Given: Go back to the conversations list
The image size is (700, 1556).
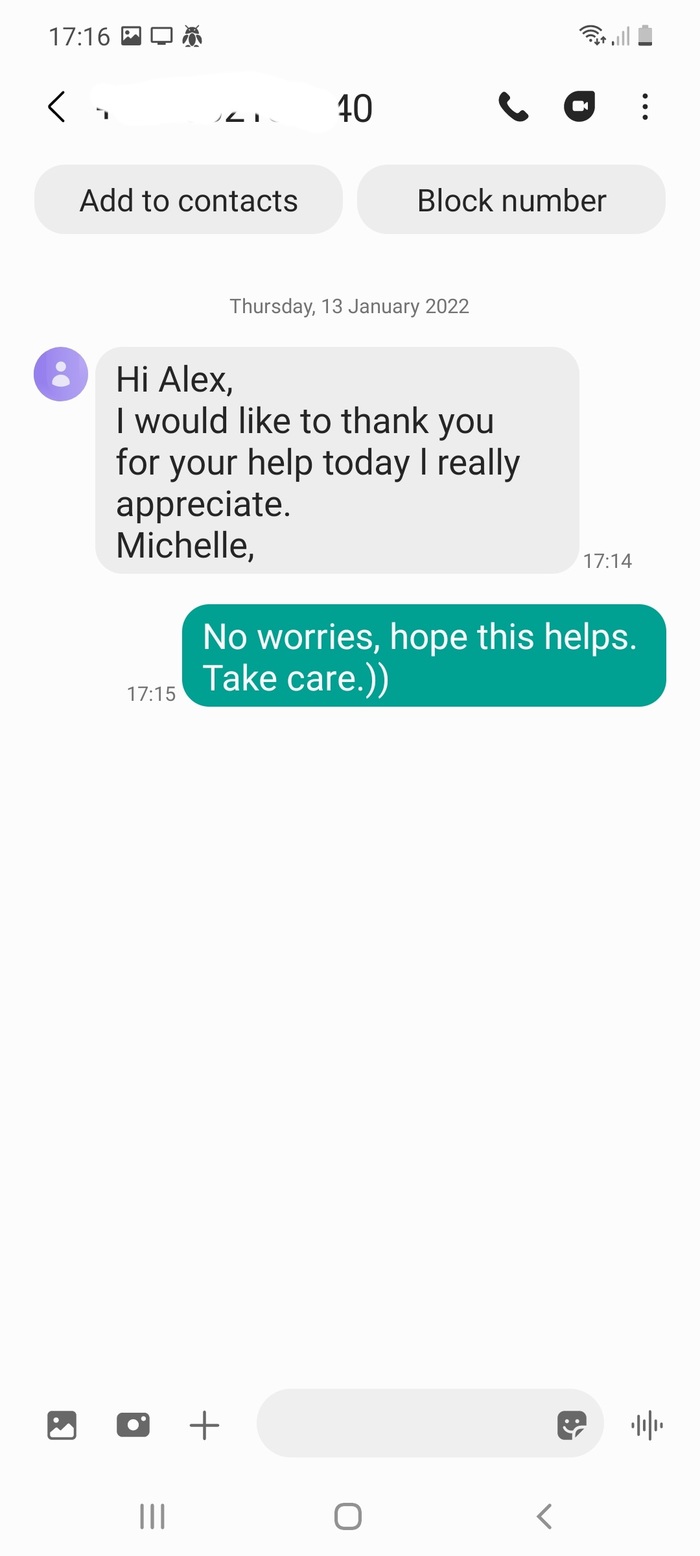Looking at the screenshot, I should 57,107.
